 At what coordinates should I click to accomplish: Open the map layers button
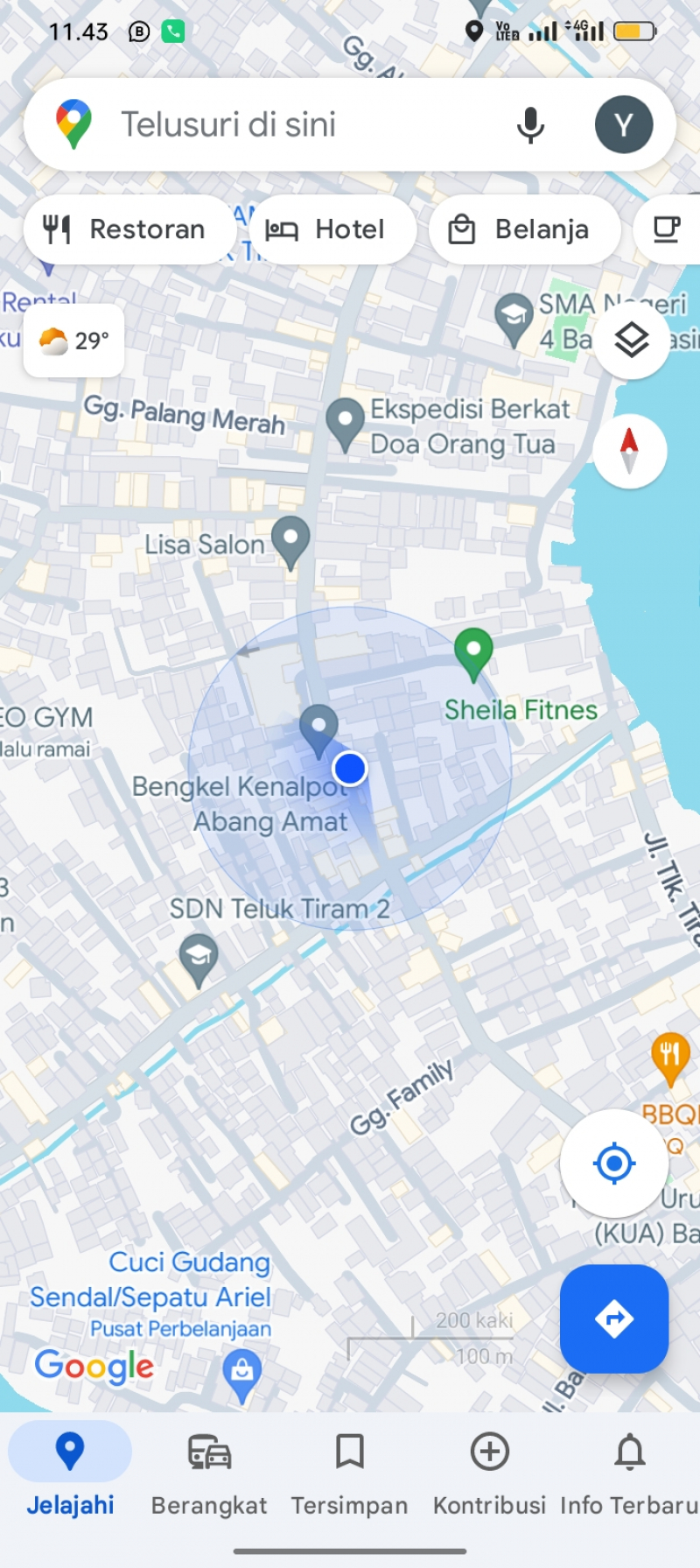pyautogui.click(x=631, y=341)
